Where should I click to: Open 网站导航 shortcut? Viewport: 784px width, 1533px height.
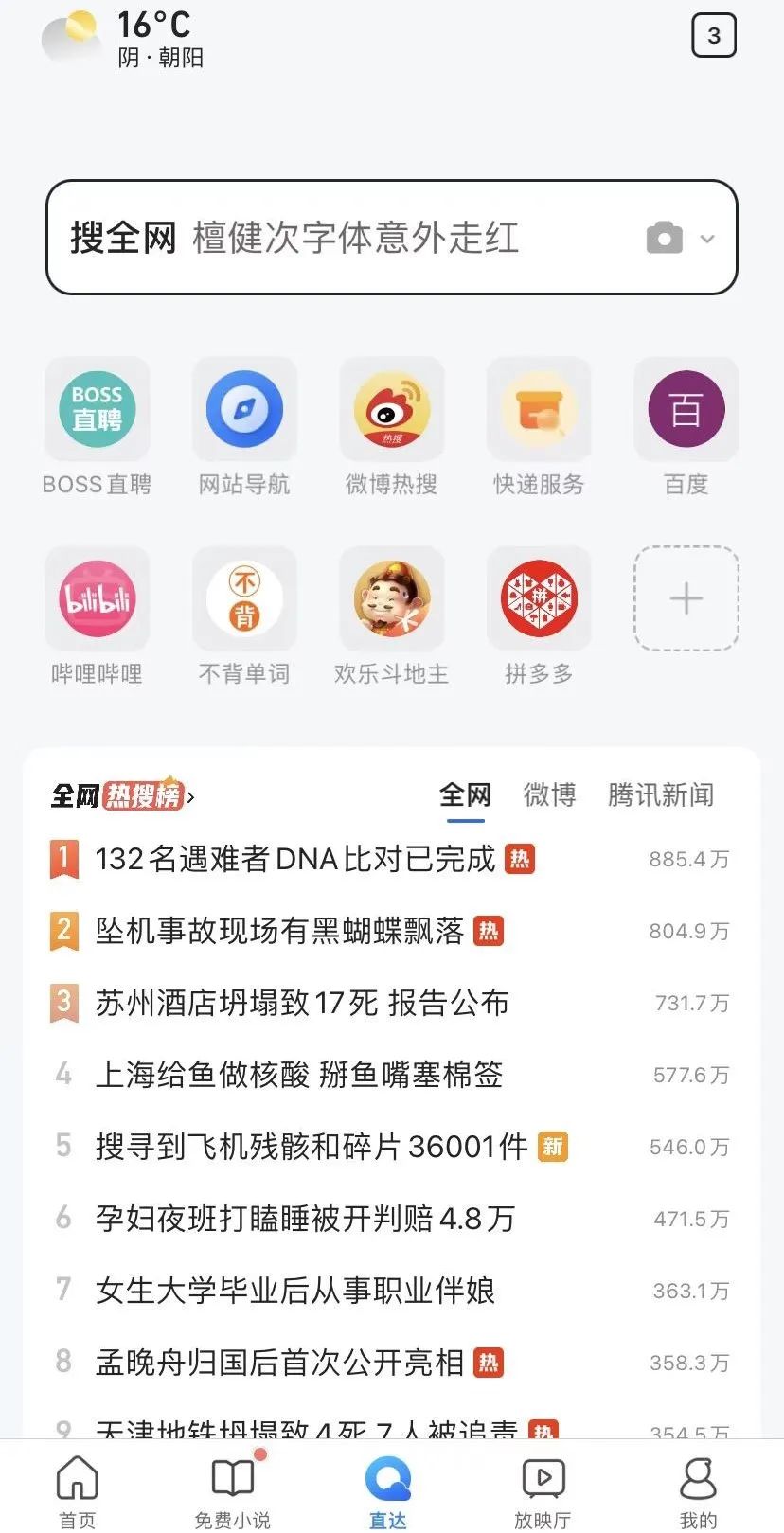244,410
